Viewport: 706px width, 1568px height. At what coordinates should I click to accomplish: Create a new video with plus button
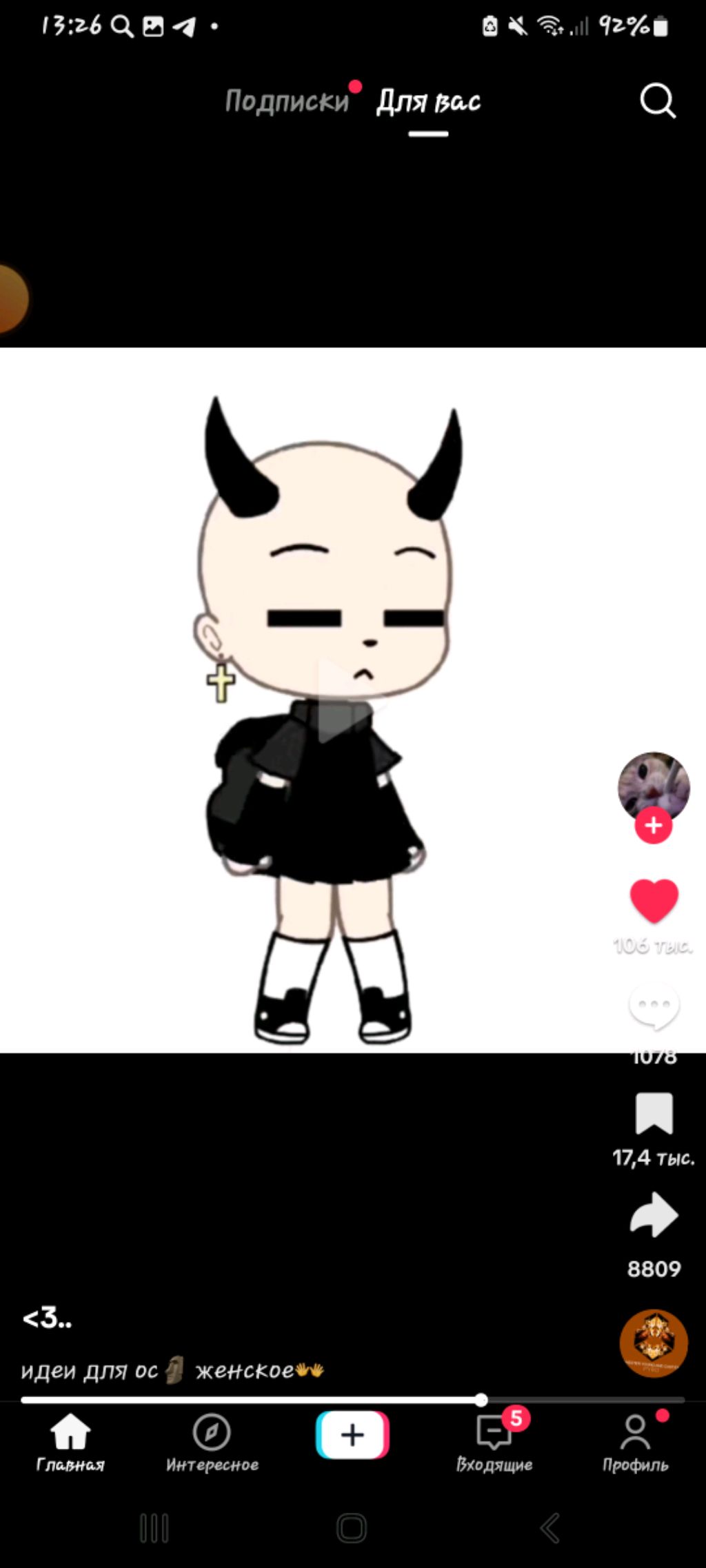[x=352, y=1435]
